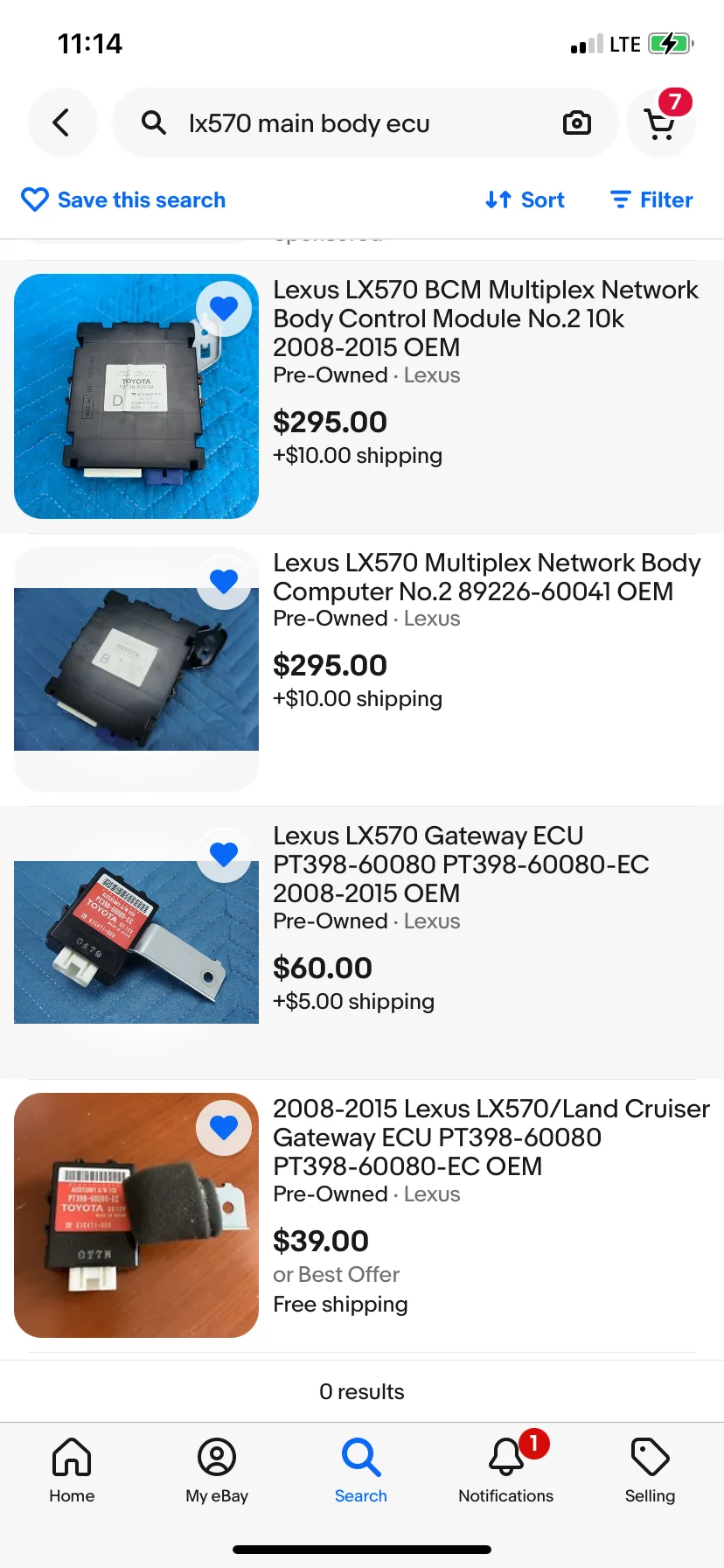Open the shopping cart
The height and width of the screenshot is (1568, 724).
661,123
